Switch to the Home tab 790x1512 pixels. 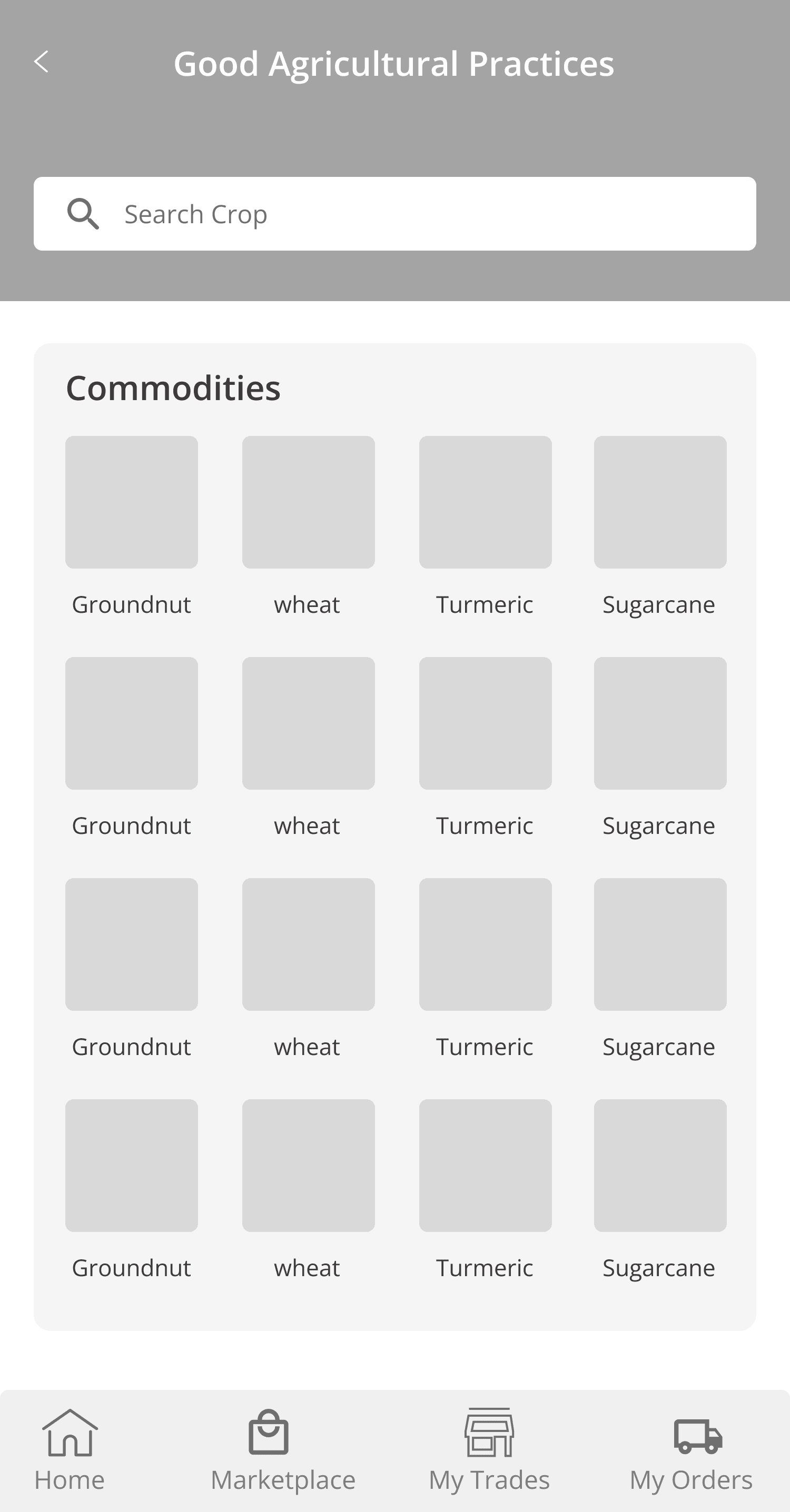[70, 1450]
